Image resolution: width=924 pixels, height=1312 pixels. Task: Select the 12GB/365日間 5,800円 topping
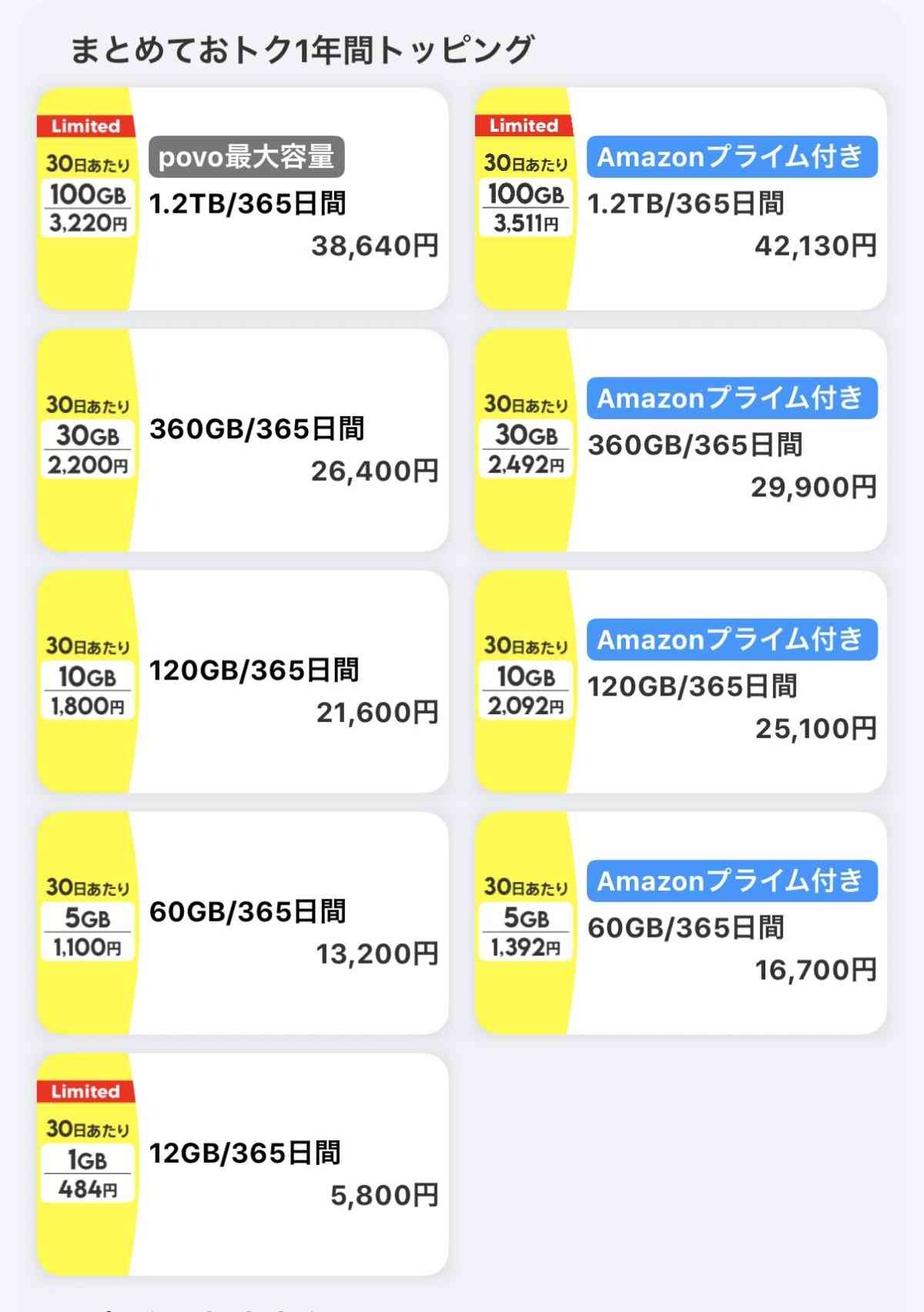tap(243, 1163)
